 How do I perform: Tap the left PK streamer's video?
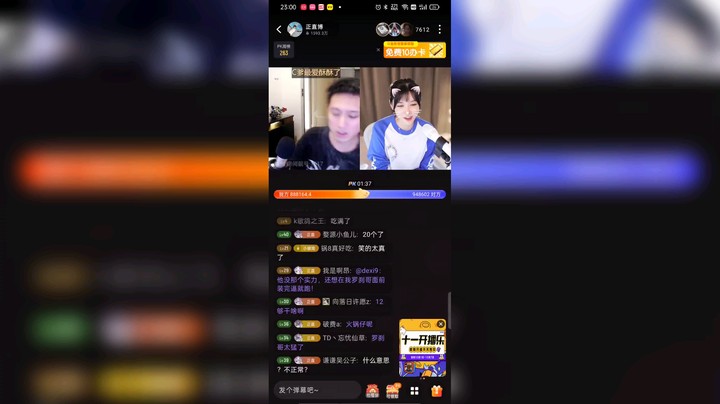pyautogui.click(x=313, y=120)
